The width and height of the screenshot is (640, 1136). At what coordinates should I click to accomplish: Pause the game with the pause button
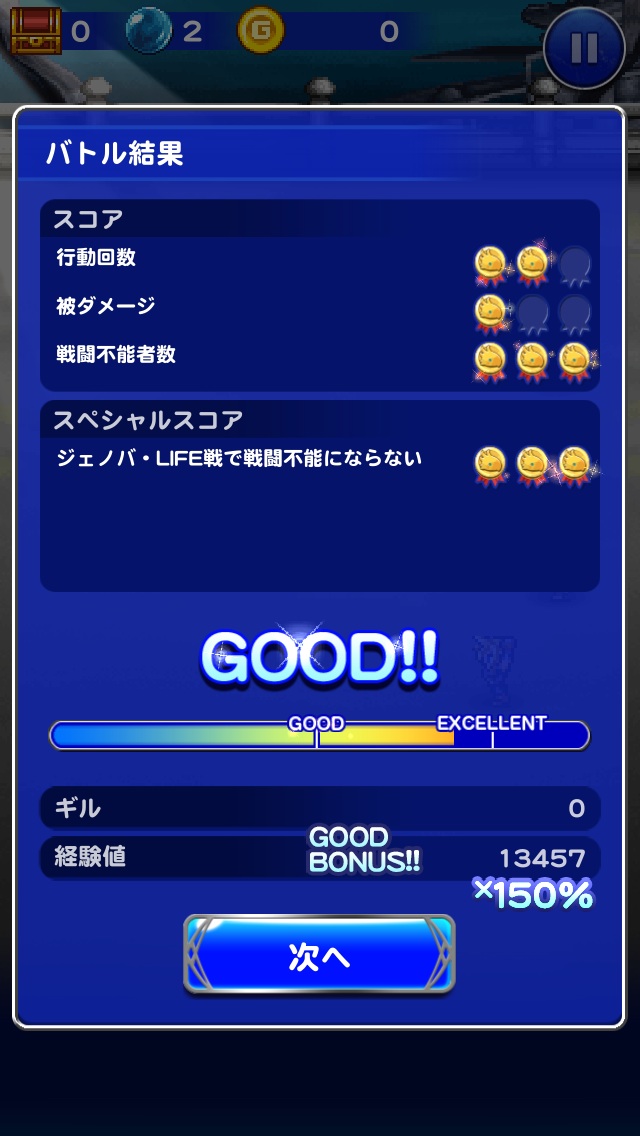(x=584, y=47)
